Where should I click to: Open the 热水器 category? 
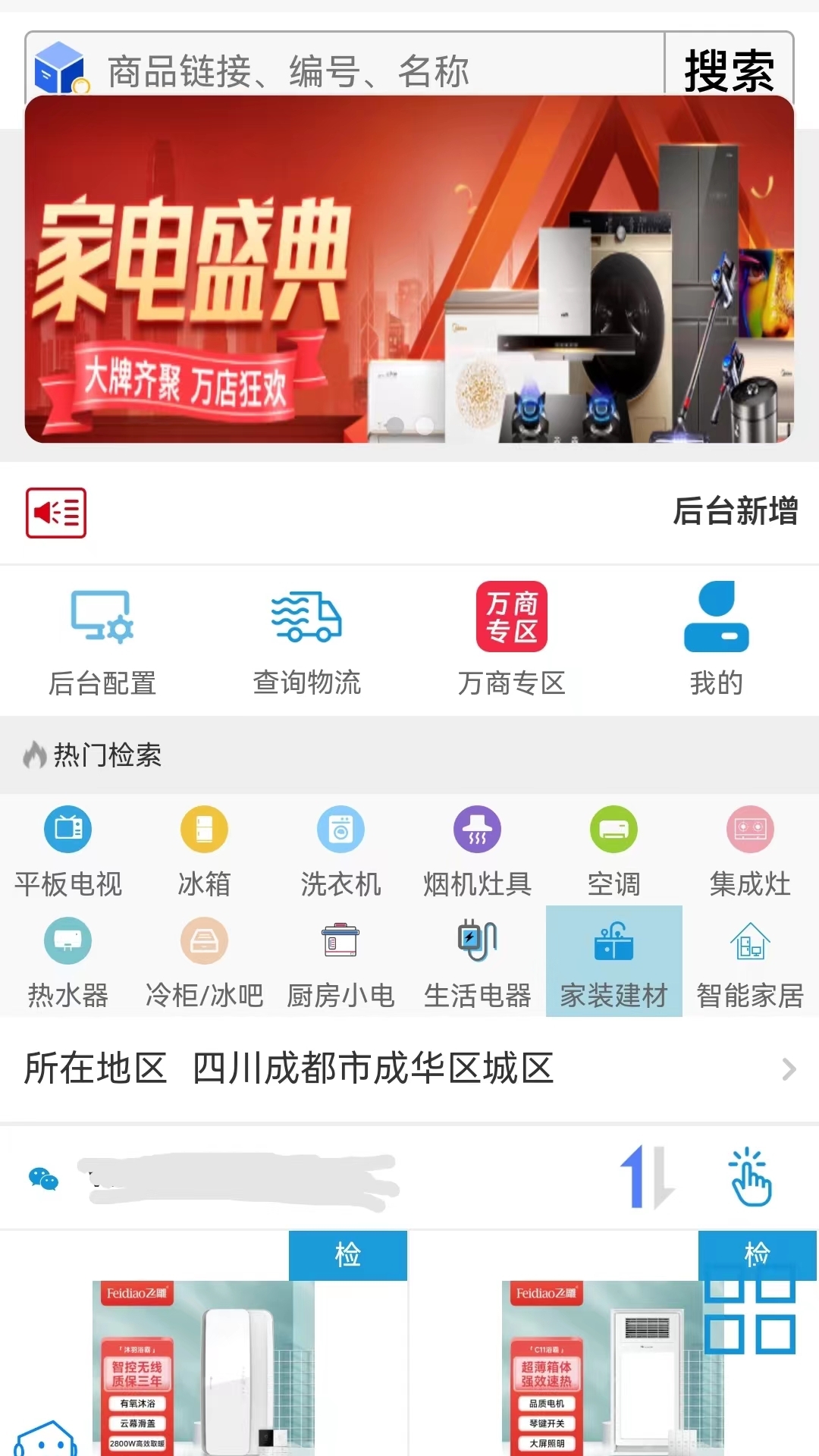tap(68, 962)
